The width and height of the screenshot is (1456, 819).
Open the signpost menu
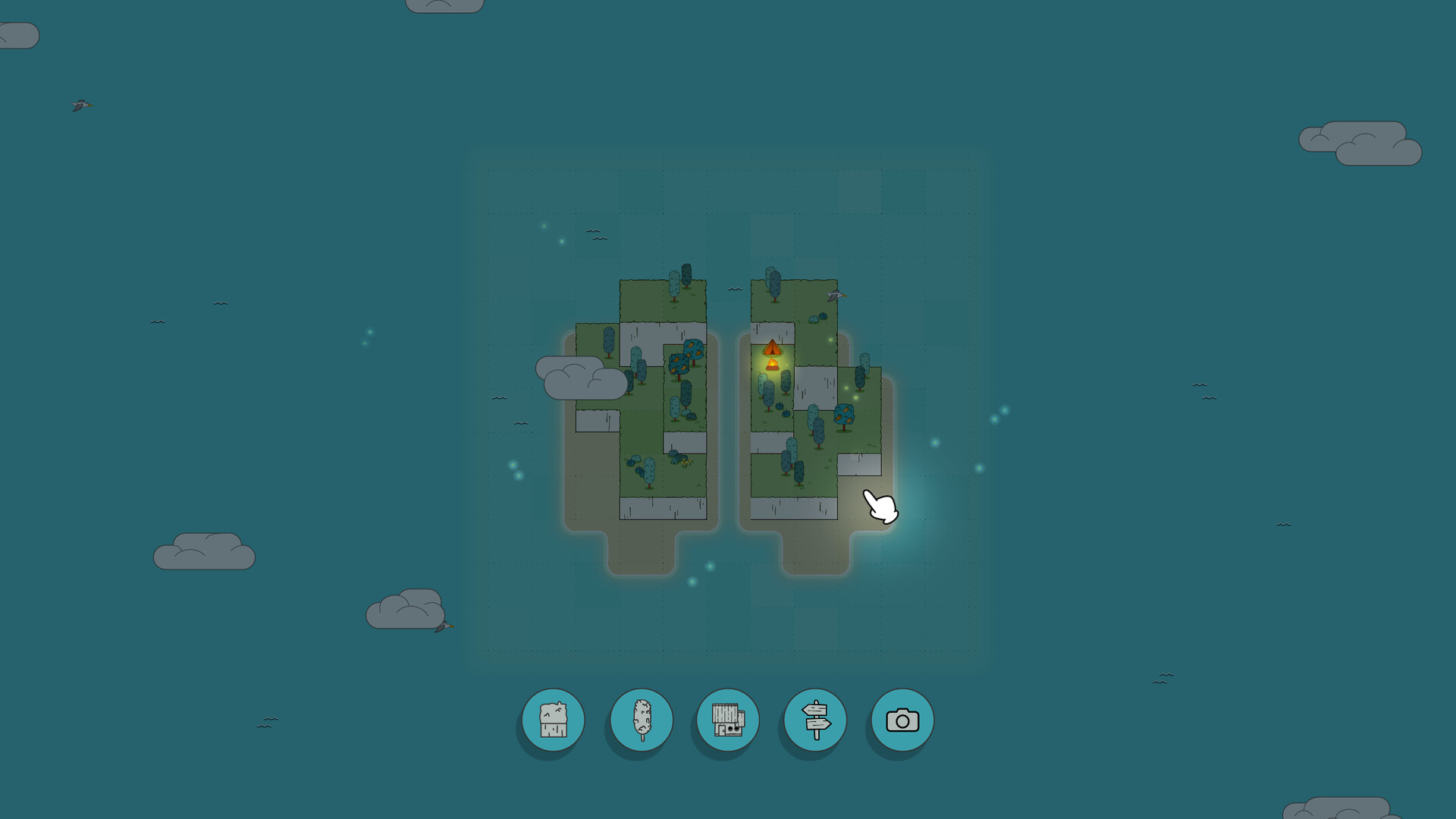click(815, 720)
